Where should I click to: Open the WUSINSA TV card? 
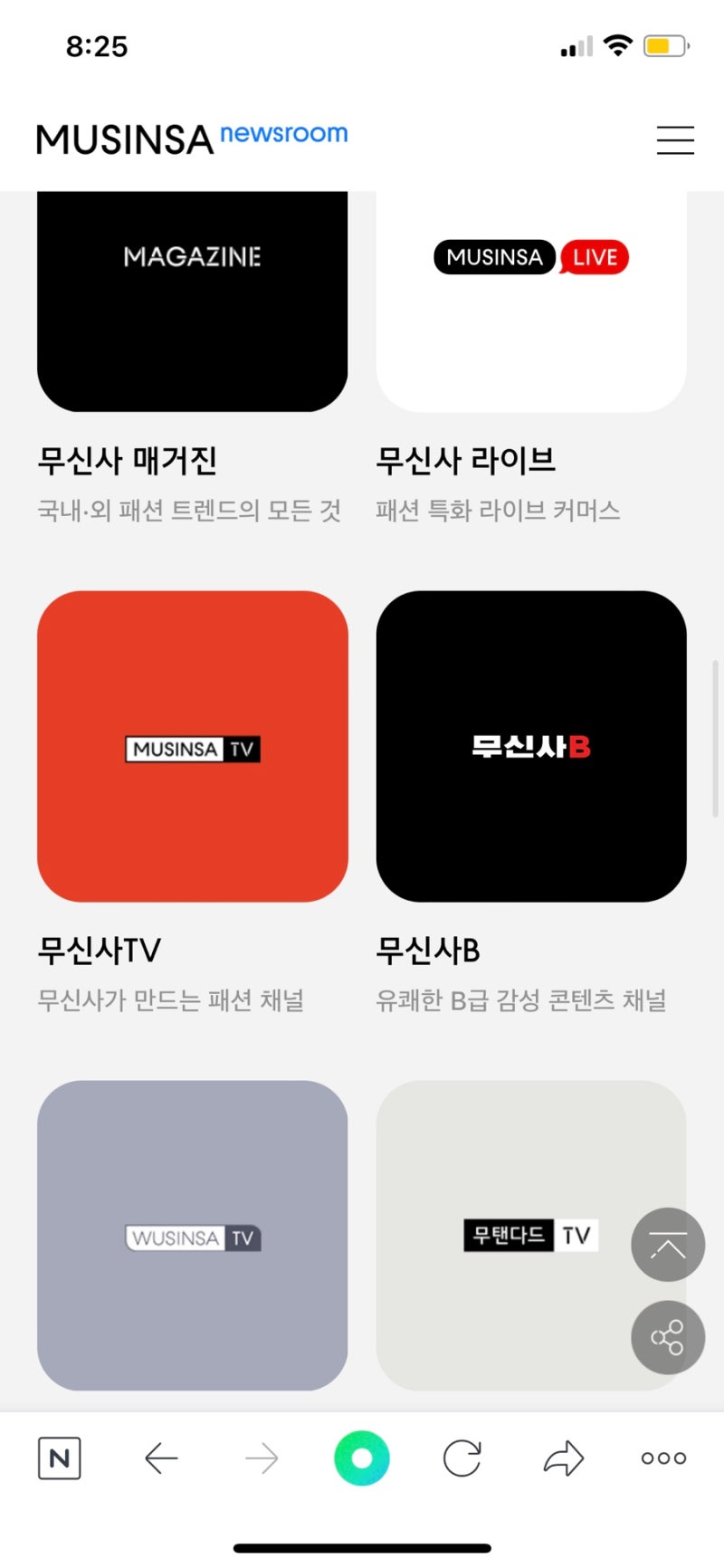192,1236
